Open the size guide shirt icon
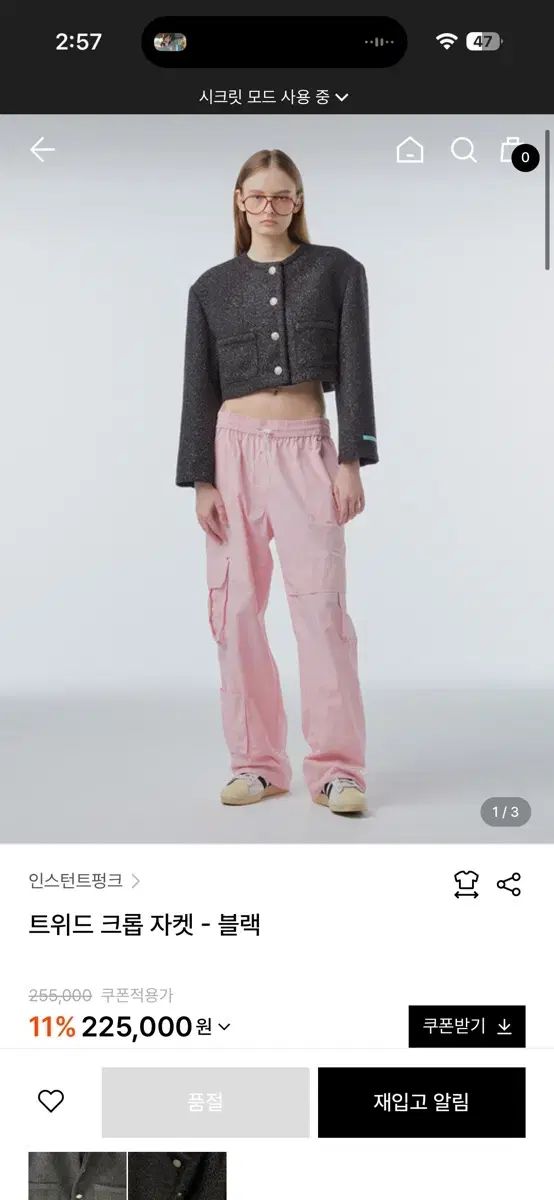 [x=466, y=884]
